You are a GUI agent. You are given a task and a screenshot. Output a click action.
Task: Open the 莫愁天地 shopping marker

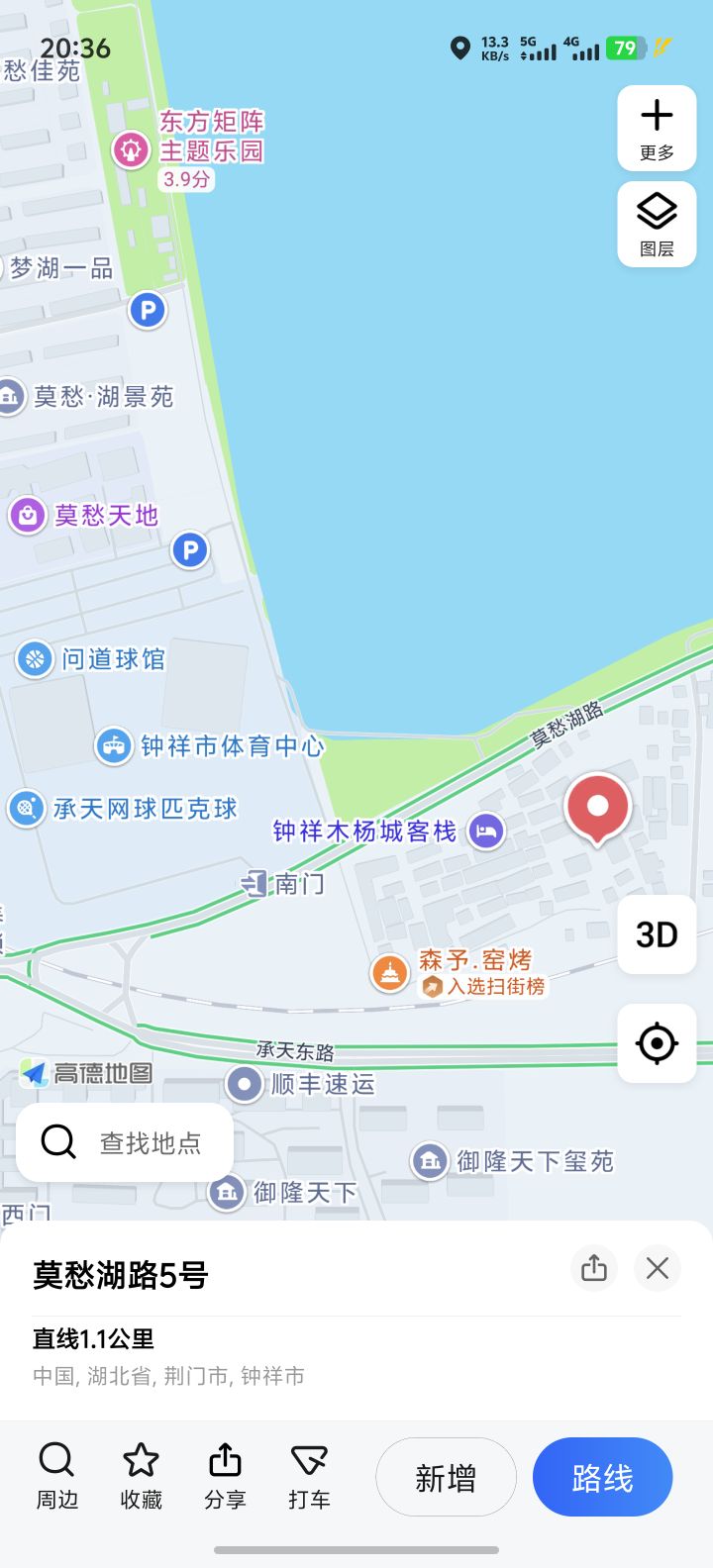click(28, 515)
